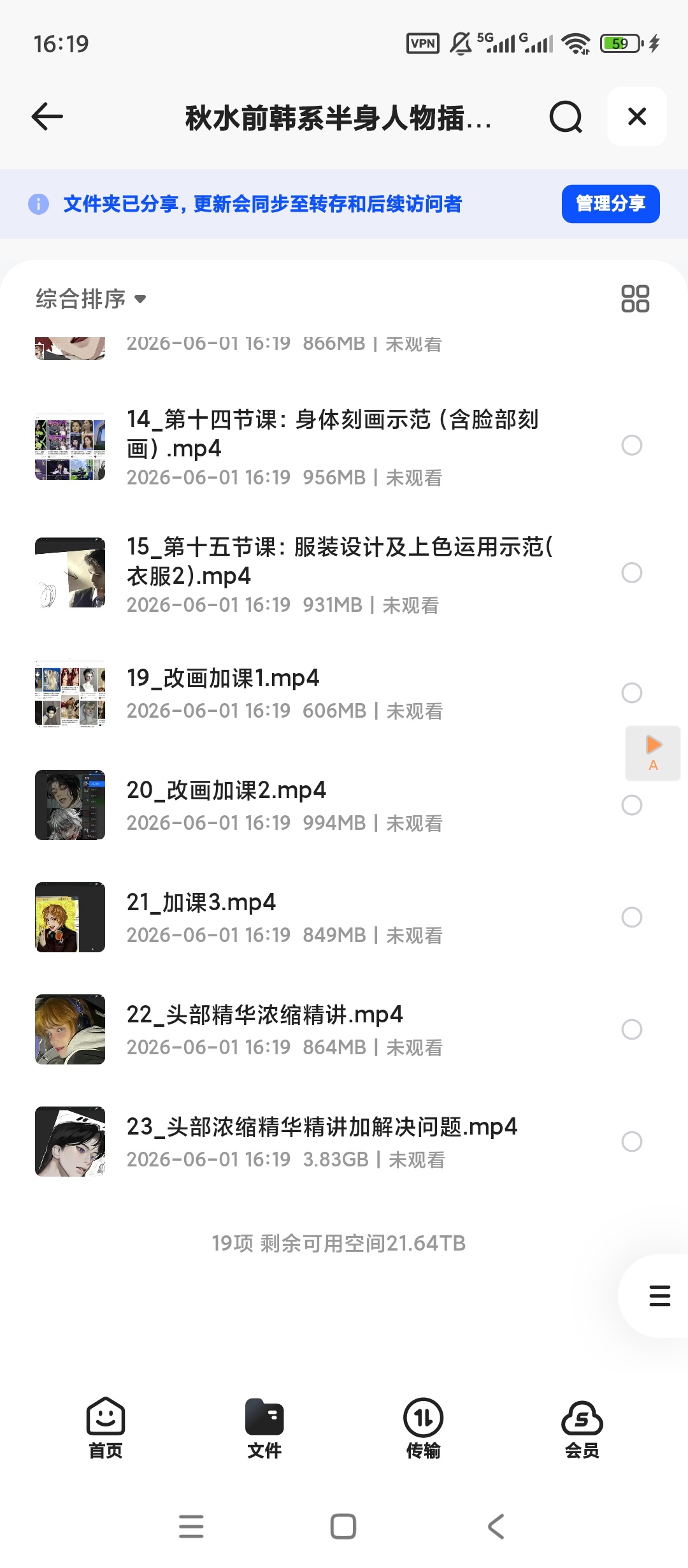This screenshot has width=688, height=1568.
Task: Tap the orange floating play button
Action: (653, 753)
